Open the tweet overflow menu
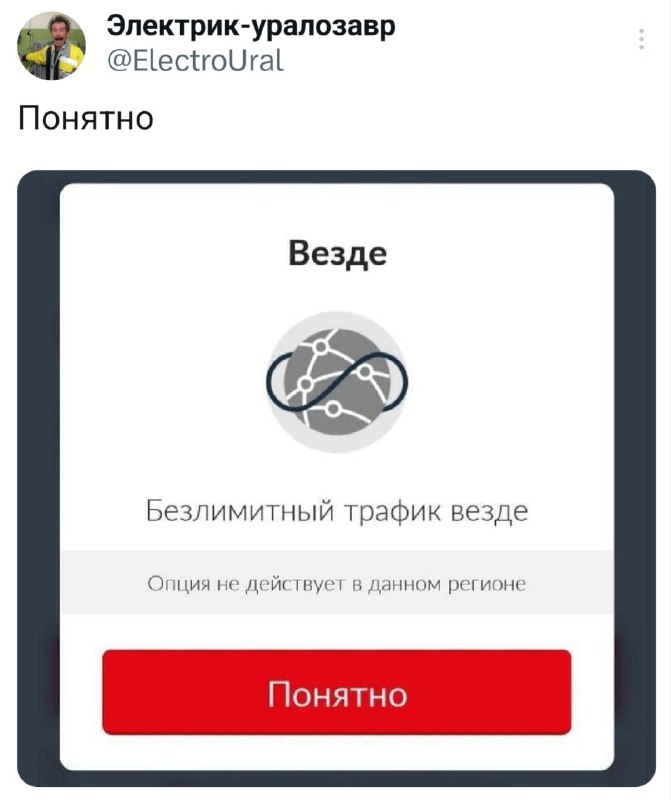Image resolution: width=671 pixels, height=800 pixels. pyautogui.click(x=640, y=40)
